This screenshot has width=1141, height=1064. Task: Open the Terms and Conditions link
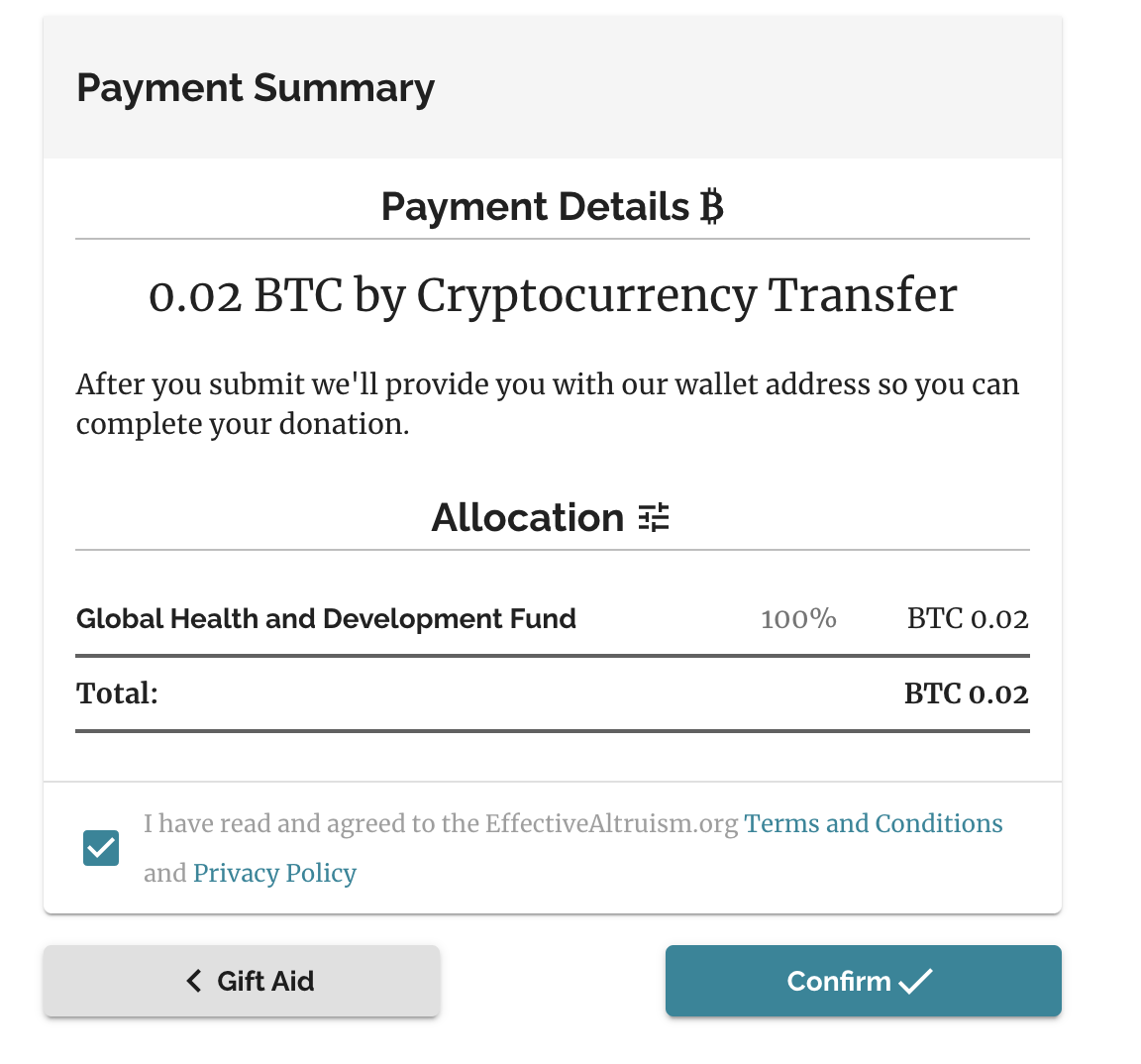pos(873,823)
